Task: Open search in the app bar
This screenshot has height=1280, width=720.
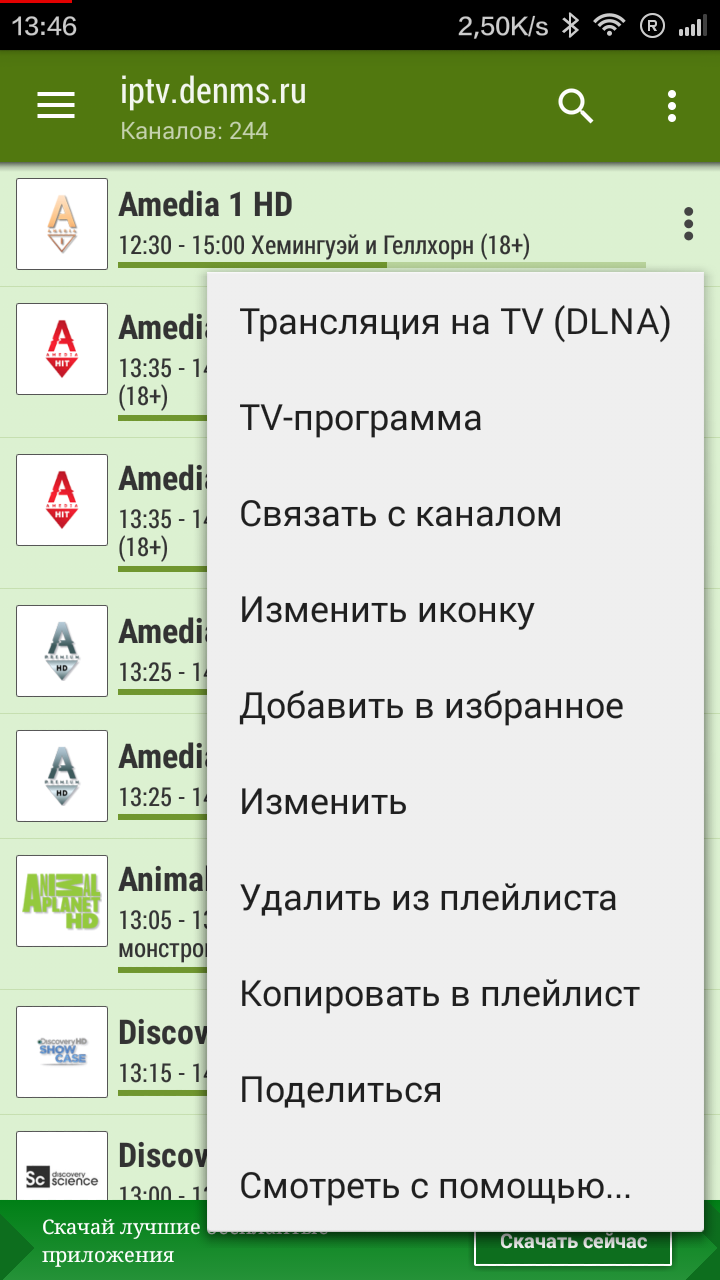Action: pyautogui.click(x=576, y=106)
